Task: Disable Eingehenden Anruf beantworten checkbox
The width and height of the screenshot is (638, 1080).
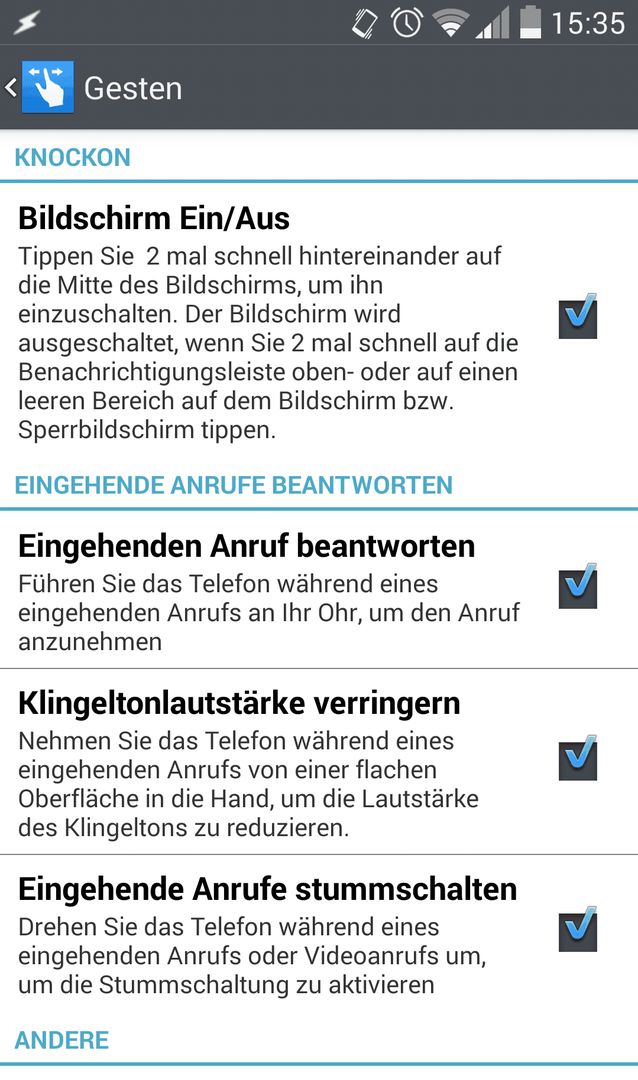Action: (x=578, y=587)
